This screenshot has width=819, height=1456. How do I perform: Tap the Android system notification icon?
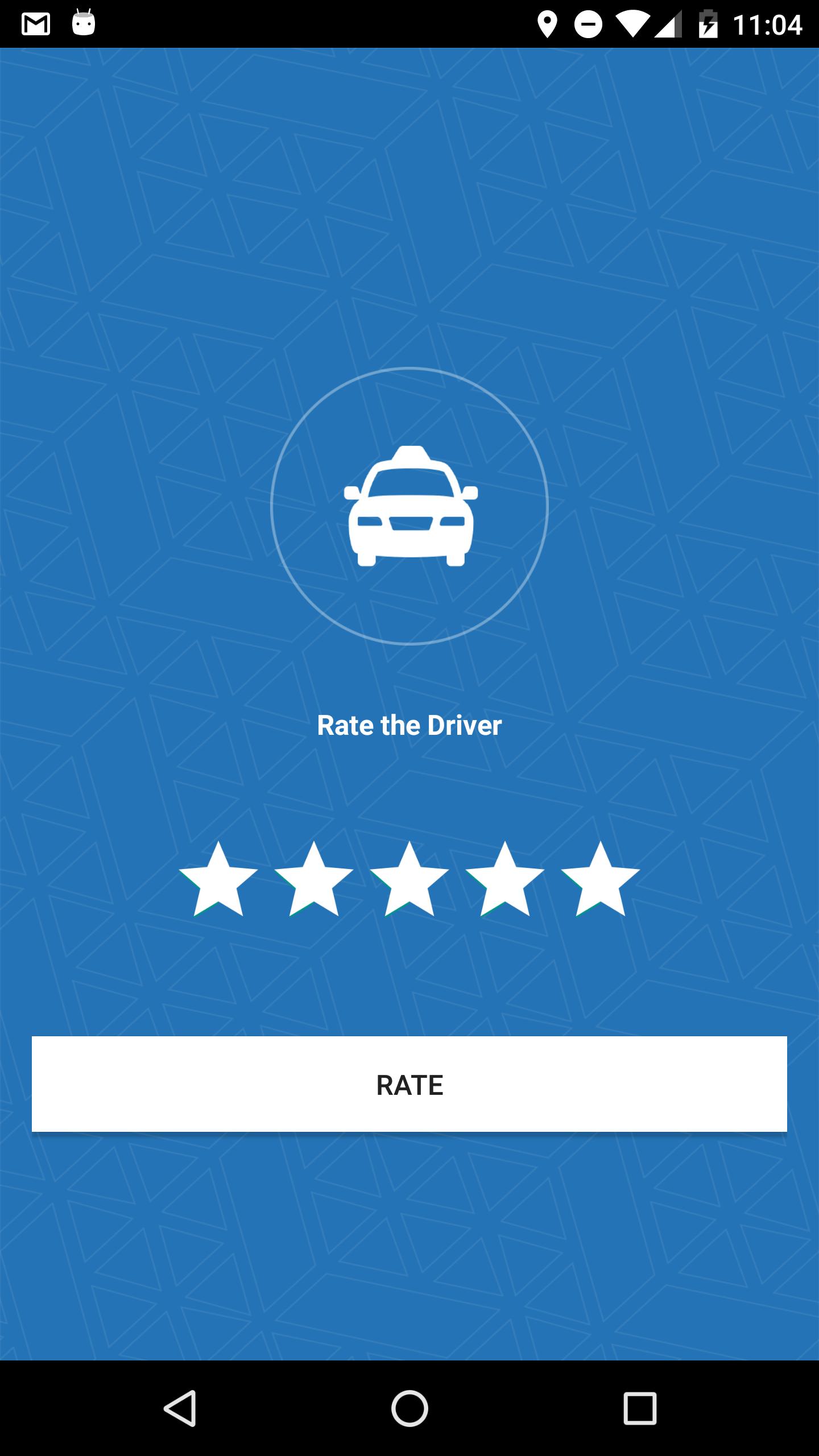[x=84, y=23]
